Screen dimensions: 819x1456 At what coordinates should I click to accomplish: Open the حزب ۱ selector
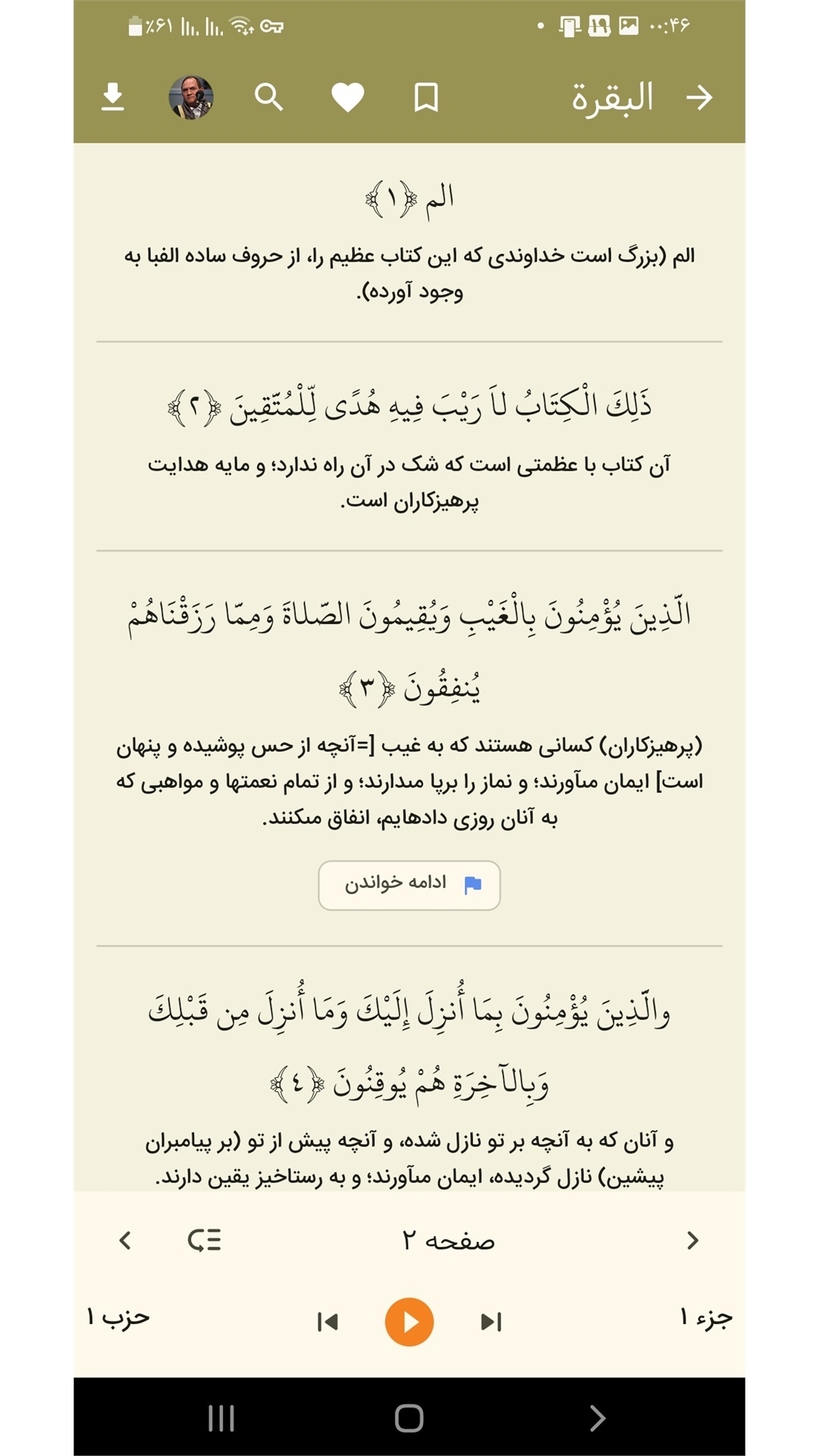coord(118,1317)
